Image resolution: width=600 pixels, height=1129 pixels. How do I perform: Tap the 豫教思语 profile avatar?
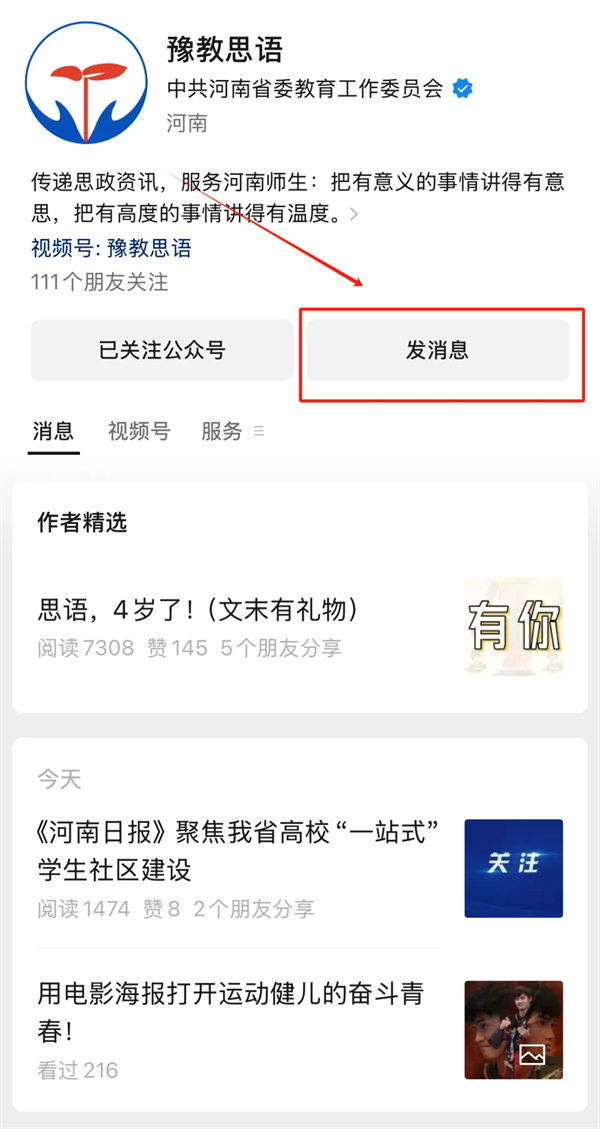[86, 81]
